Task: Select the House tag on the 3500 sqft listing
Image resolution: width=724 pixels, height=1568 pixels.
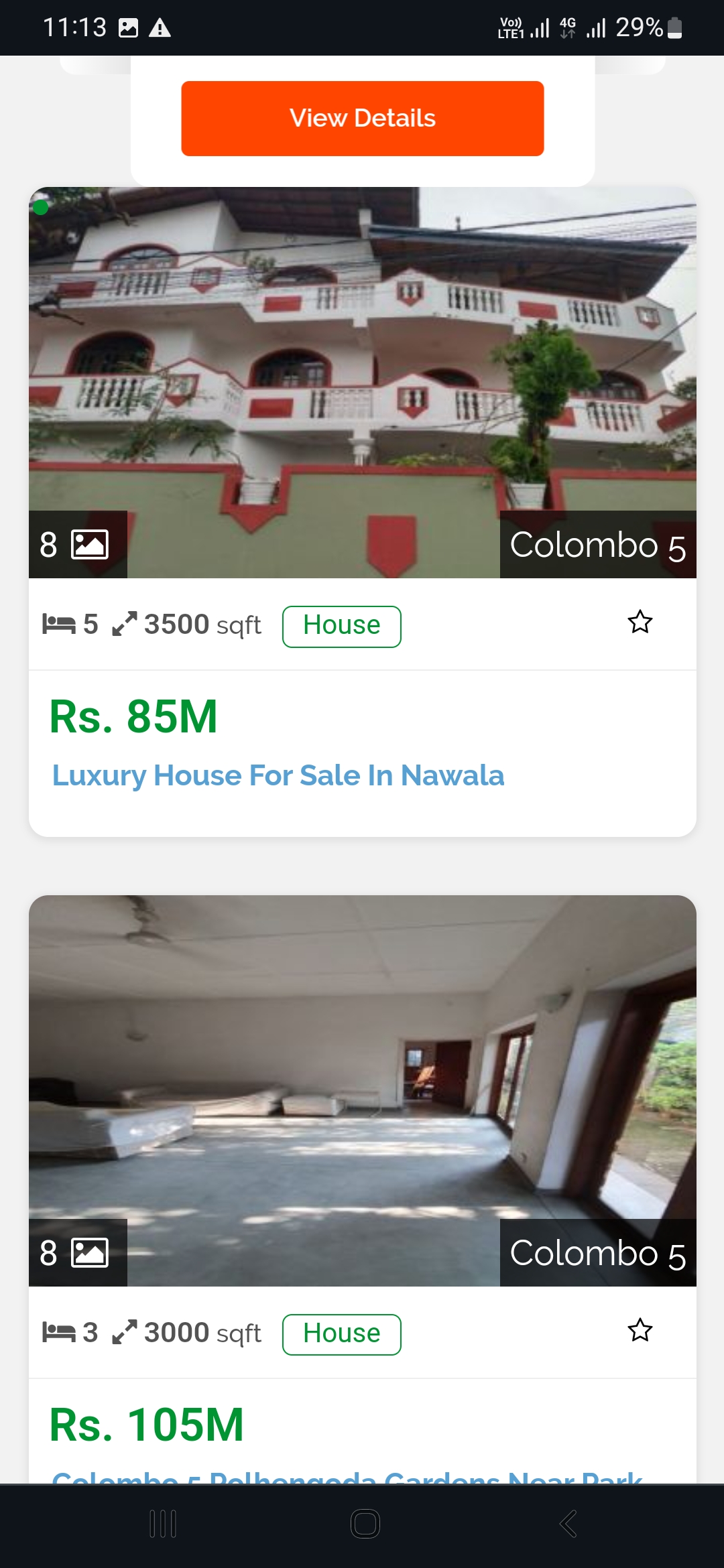Action: click(342, 627)
